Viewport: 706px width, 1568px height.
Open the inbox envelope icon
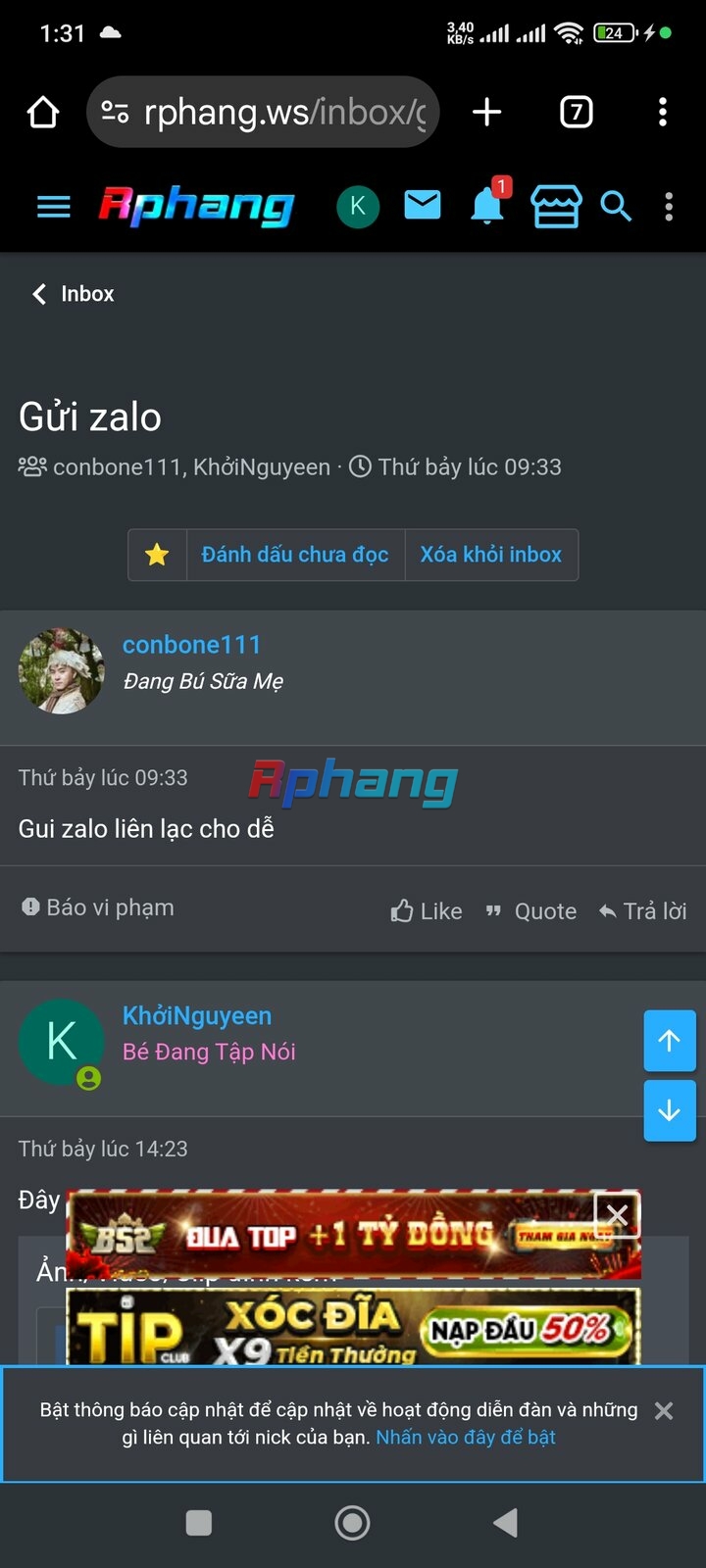pyautogui.click(x=423, y=206)
